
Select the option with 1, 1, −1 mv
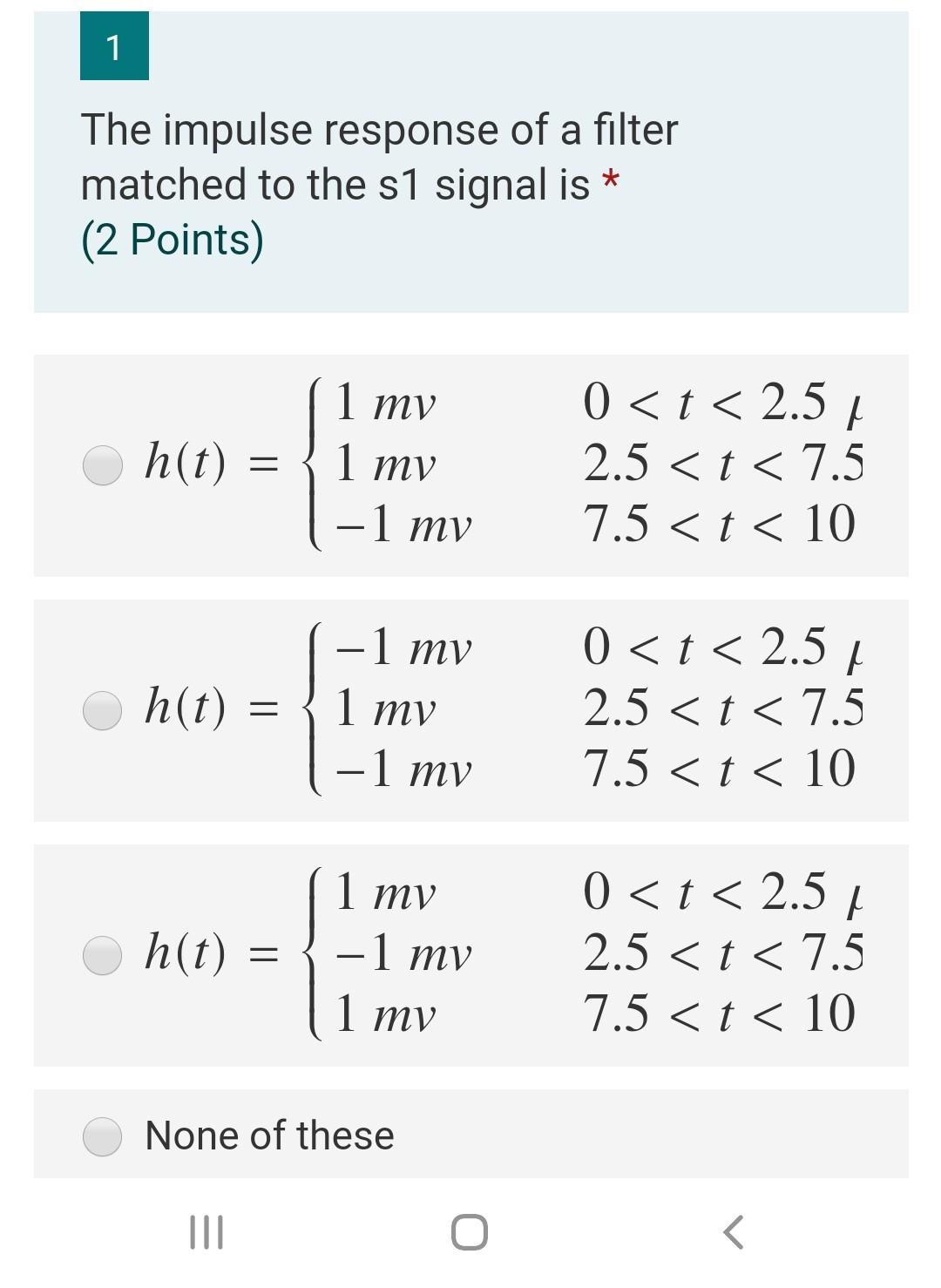click(x=103, y=464)
